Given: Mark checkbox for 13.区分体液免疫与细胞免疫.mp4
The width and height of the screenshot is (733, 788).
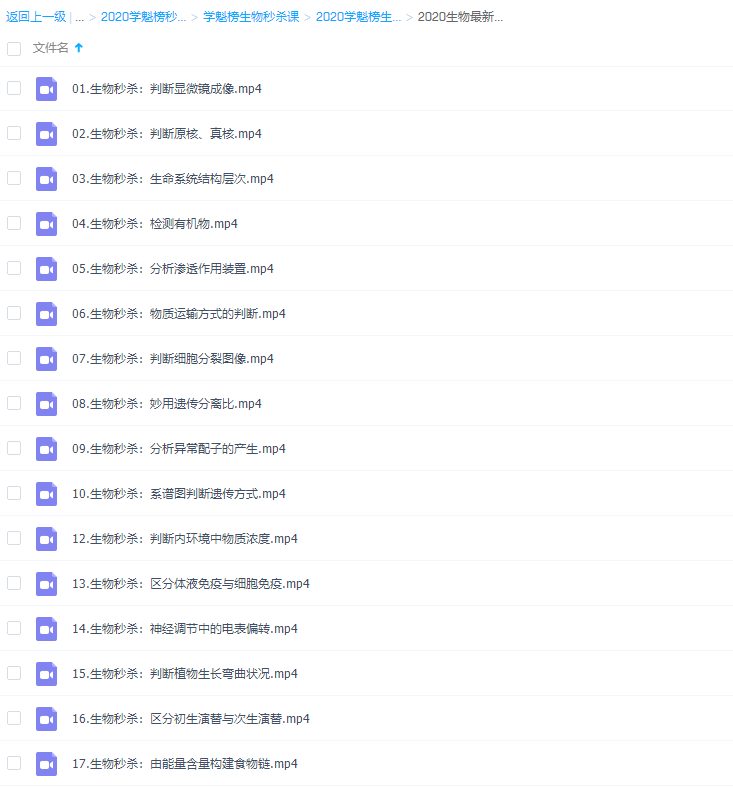Looking at the screenshot, I should click(x=14, y=583).
